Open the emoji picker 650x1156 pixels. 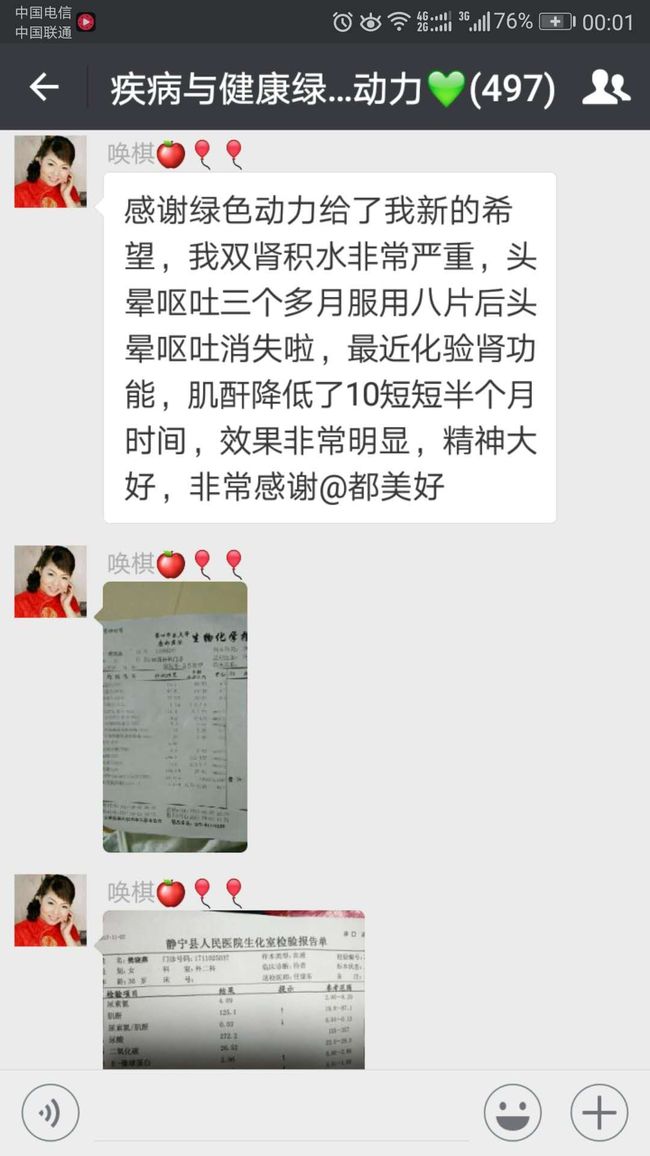(x=512, y=1113)
